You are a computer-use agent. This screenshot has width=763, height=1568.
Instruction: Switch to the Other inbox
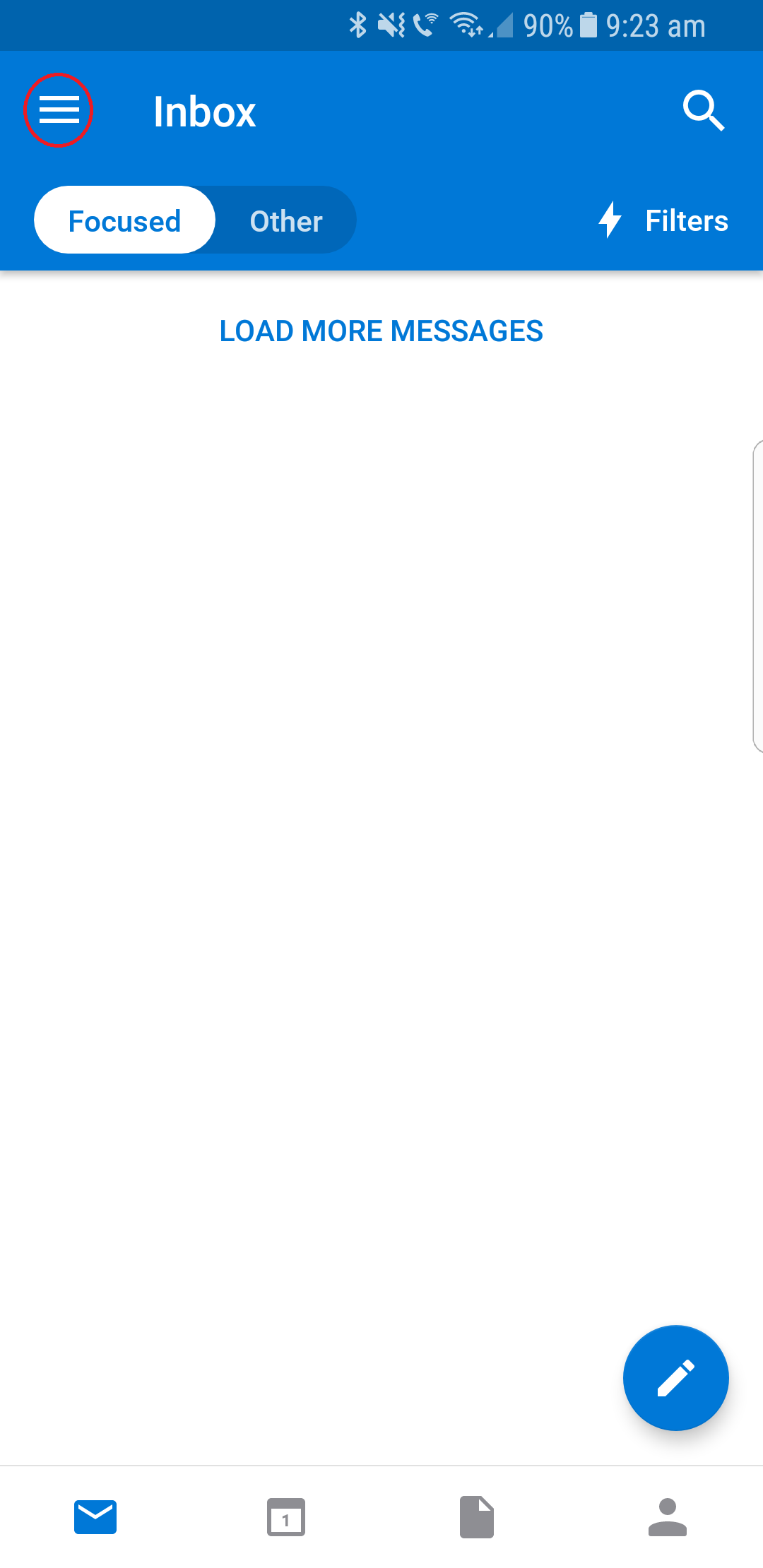(x=286, y=220)
